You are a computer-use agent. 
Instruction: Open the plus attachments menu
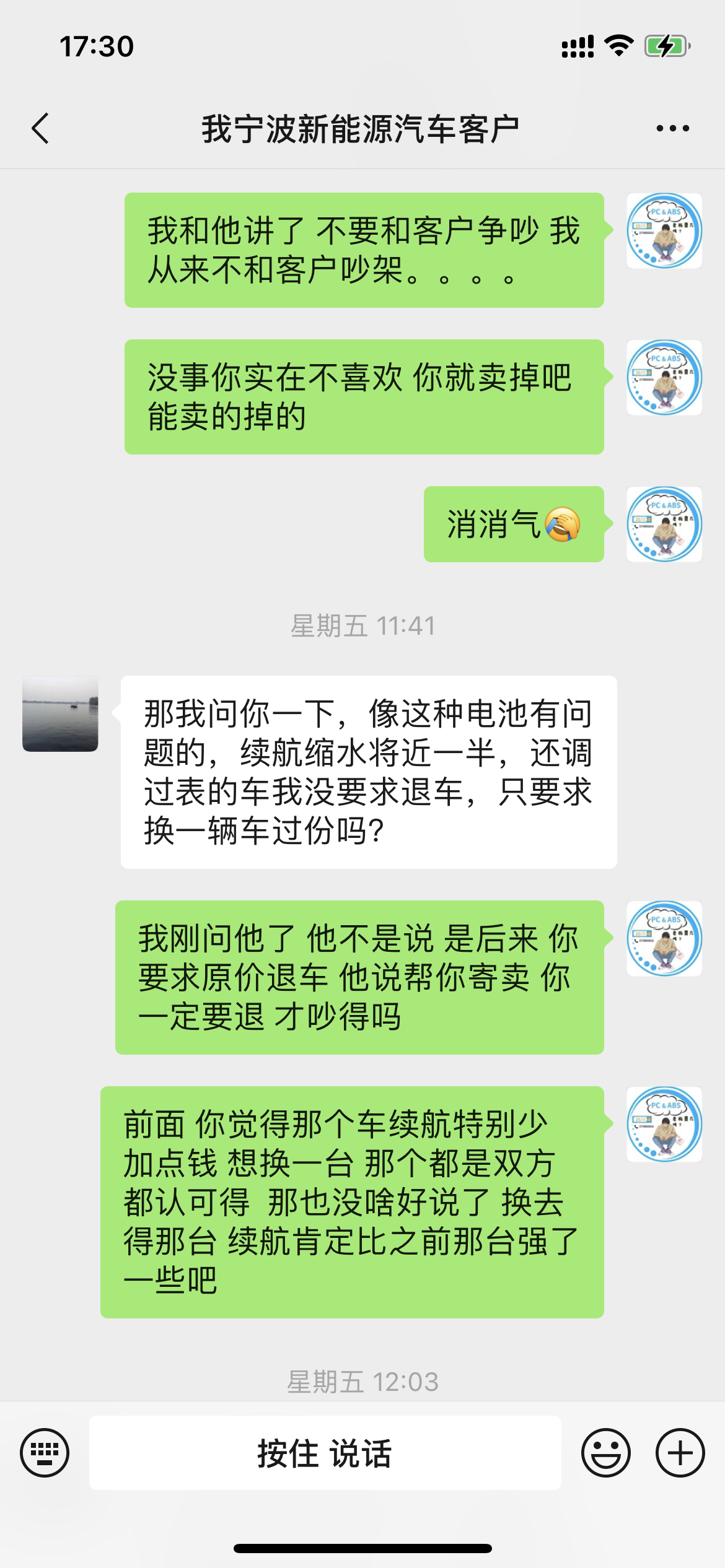click(680, 1452)
